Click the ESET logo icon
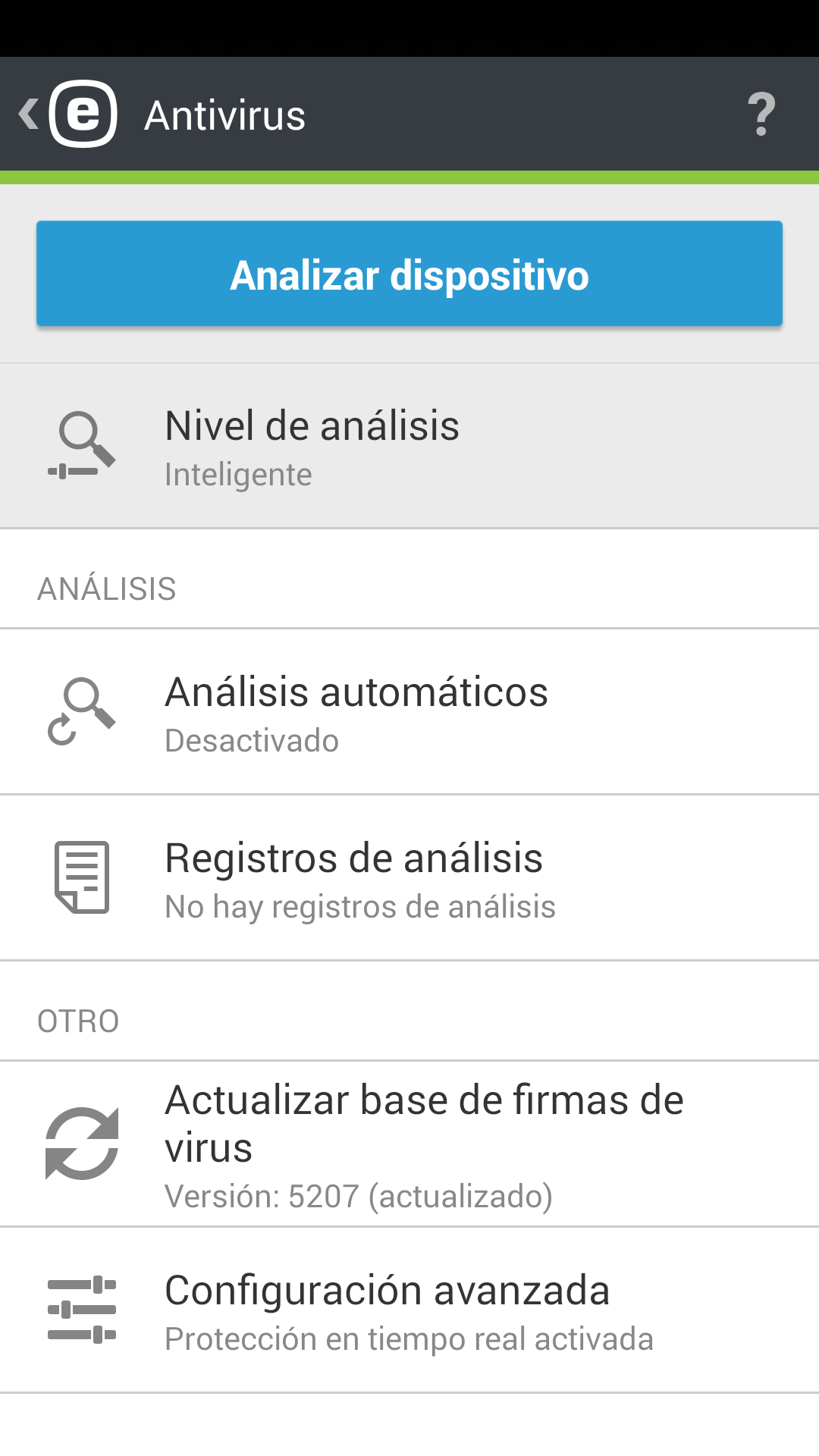 [x=83, y=115]
